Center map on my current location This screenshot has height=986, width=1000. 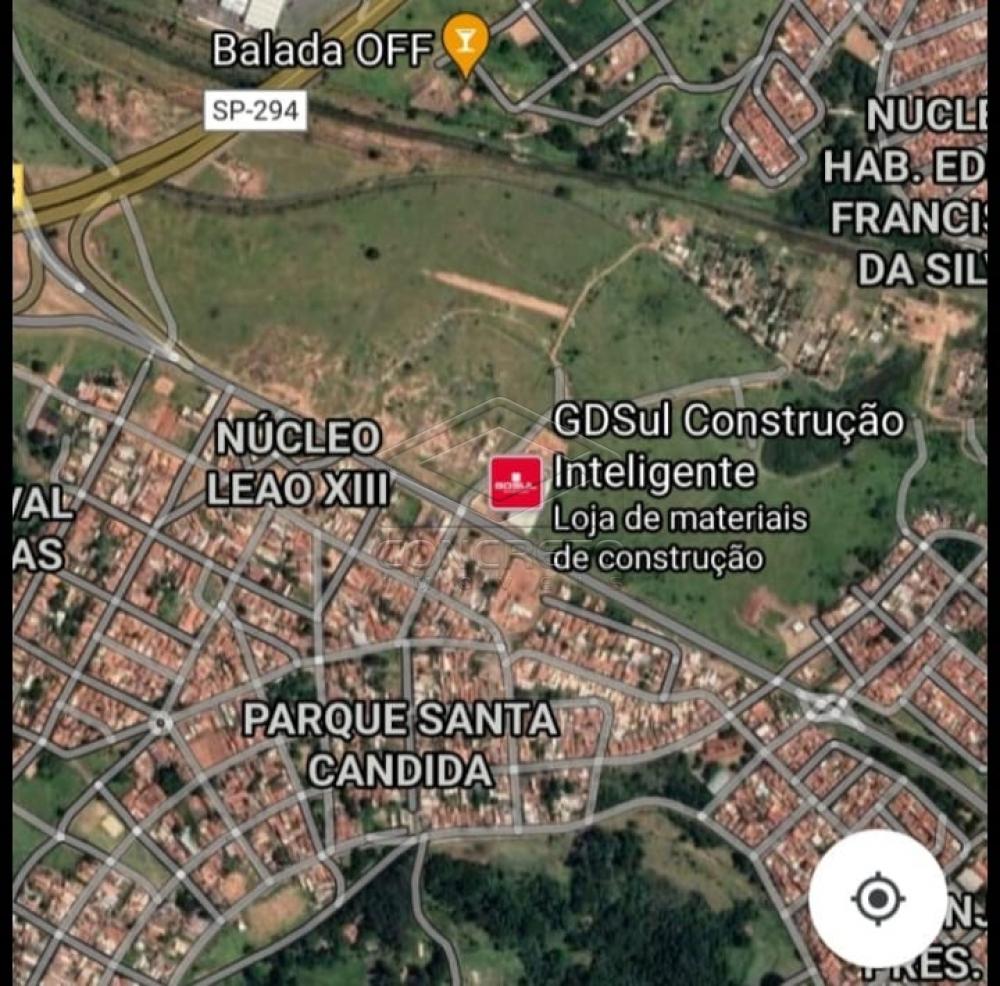click(877, 898)
